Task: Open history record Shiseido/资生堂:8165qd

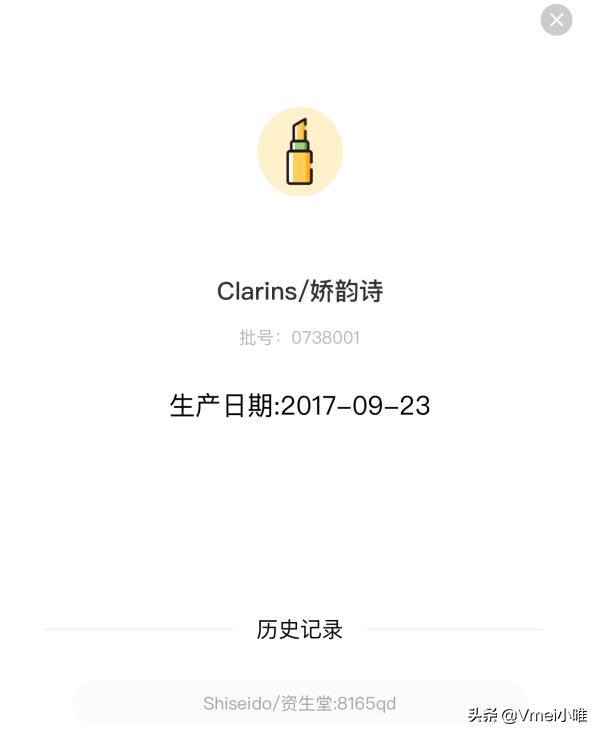Action: pos(299,703)
